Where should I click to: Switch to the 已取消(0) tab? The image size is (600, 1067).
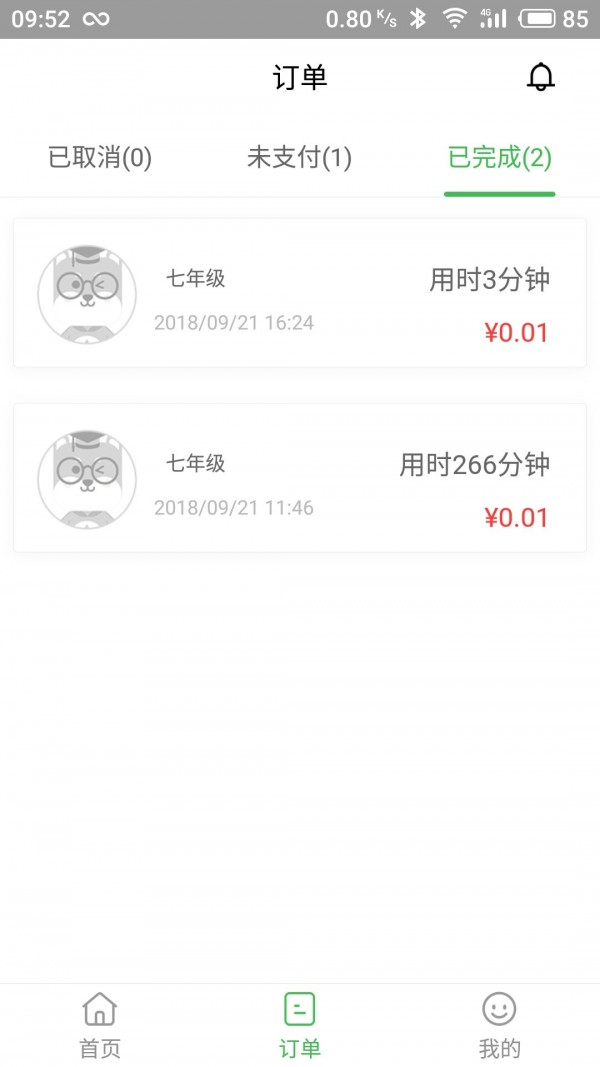click(x=100, y=158)
